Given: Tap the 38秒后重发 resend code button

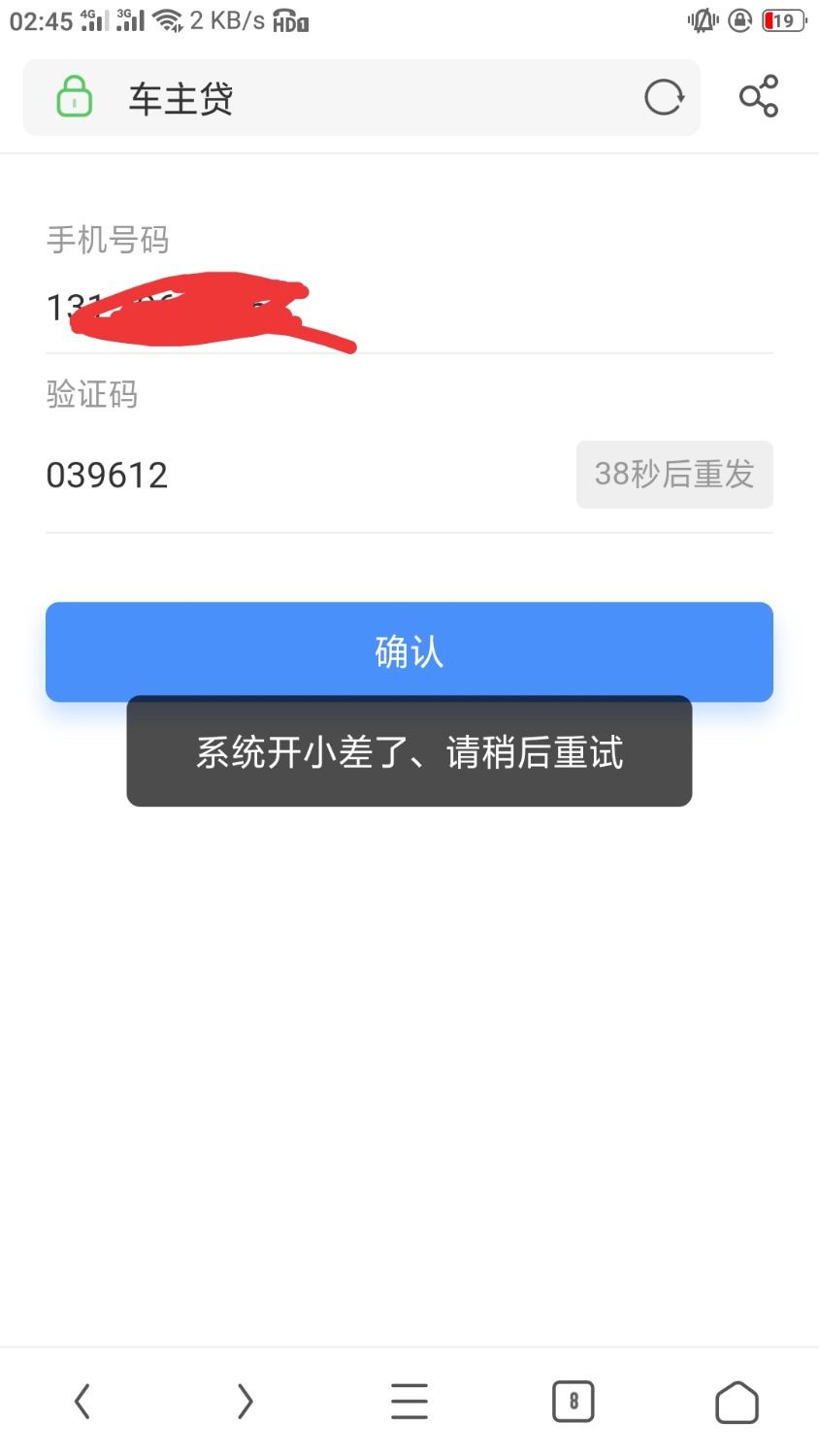Looking at the screenshot, I should (x=674, y=475).
